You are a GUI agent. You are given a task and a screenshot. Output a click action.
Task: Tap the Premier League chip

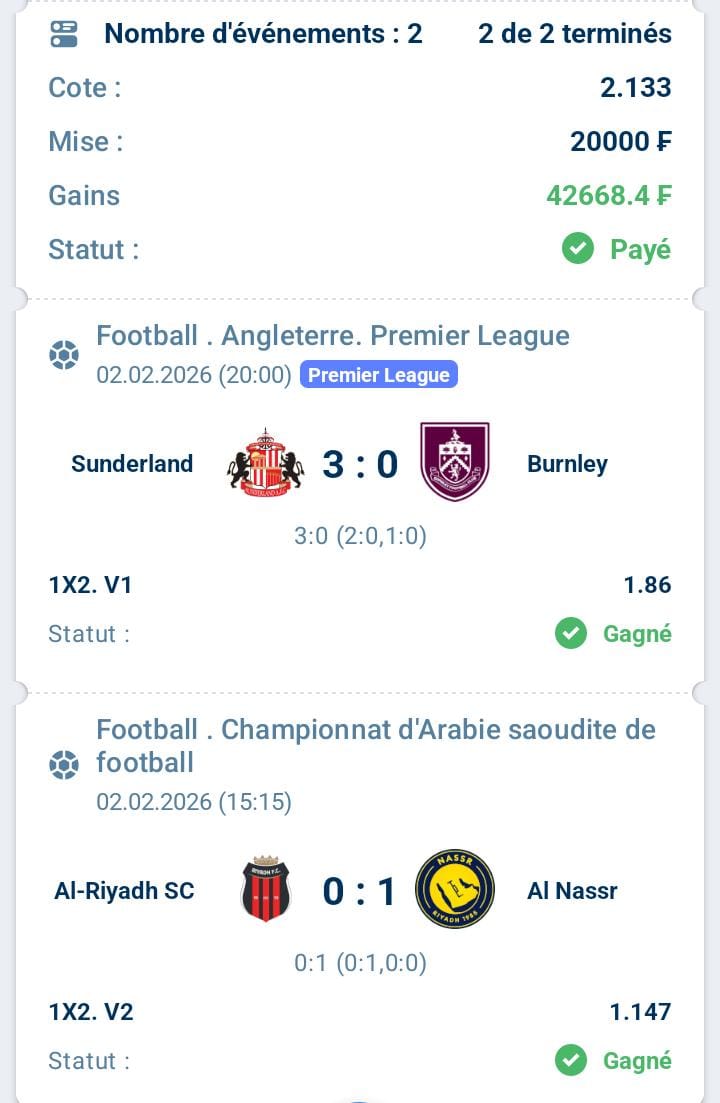pos(379,375)
